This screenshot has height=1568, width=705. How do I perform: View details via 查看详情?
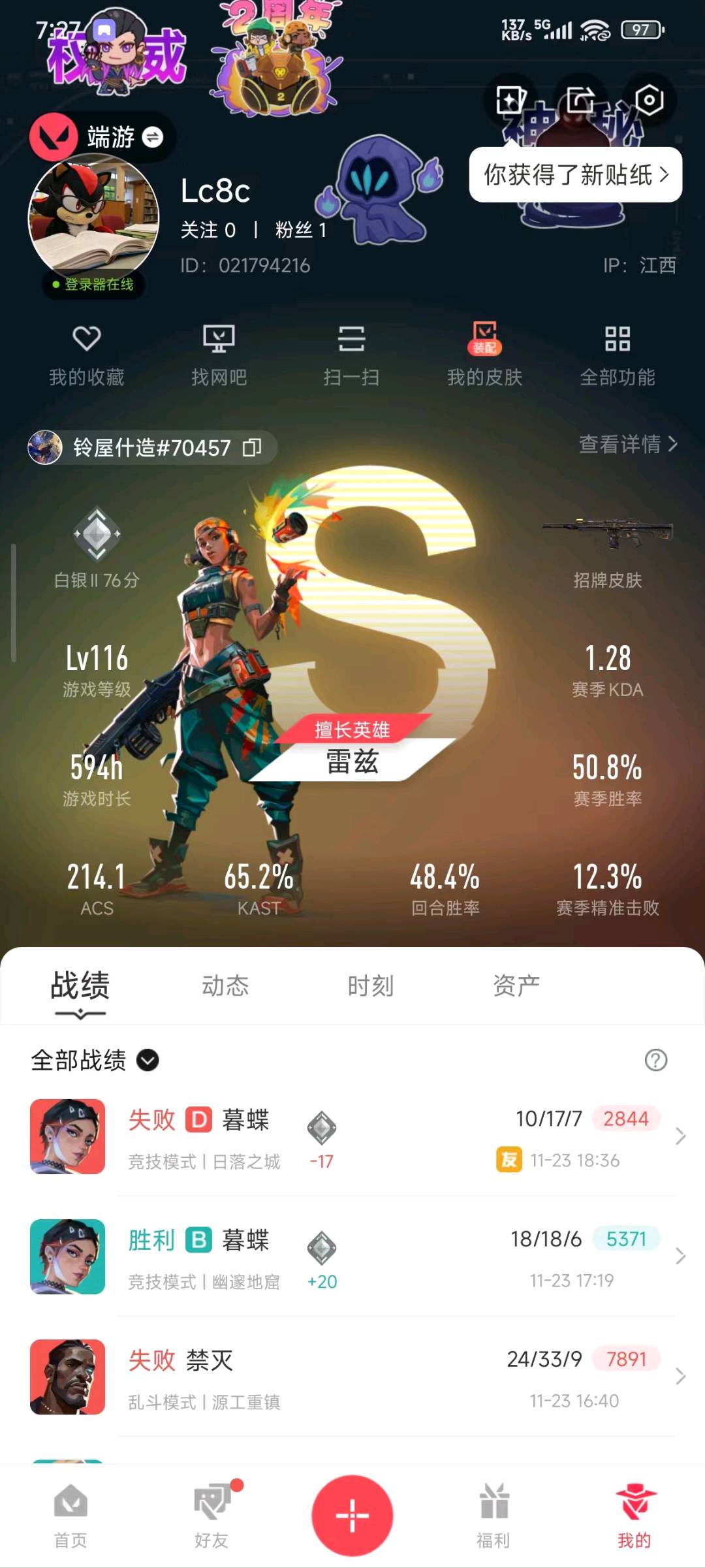click(x=627, y=445)
